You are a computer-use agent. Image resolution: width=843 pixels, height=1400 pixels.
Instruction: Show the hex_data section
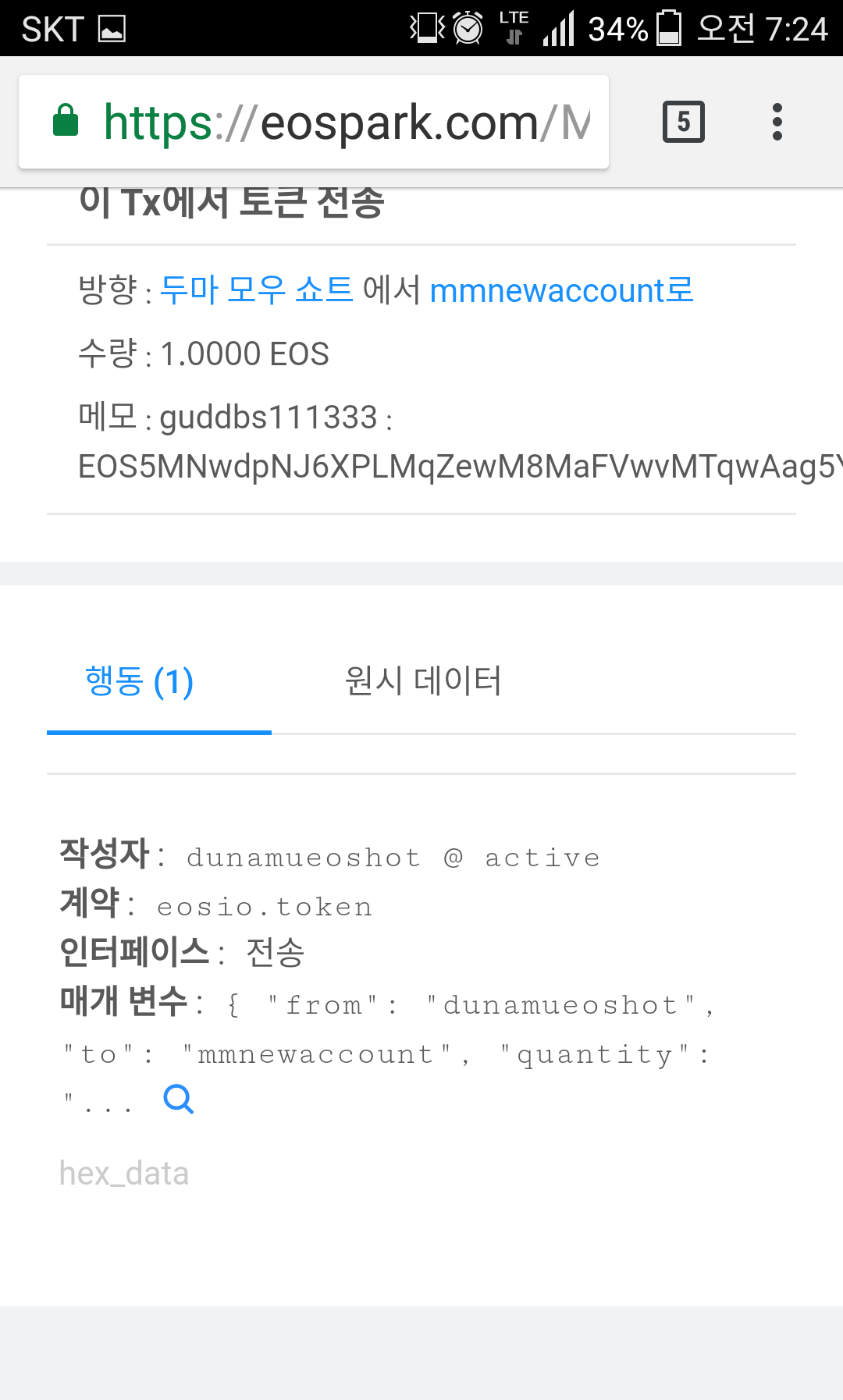pos(124,1174)
